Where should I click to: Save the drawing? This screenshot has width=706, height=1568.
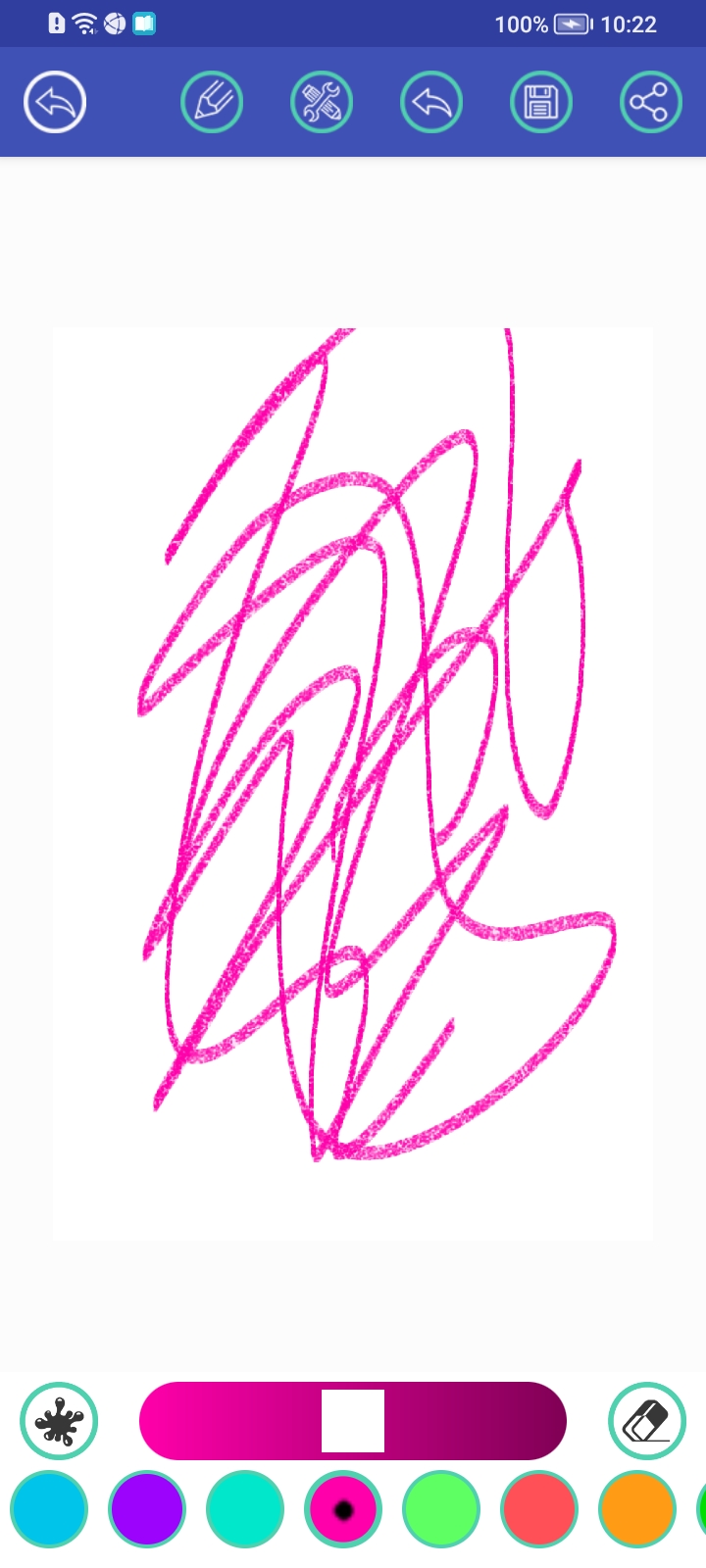541,102
